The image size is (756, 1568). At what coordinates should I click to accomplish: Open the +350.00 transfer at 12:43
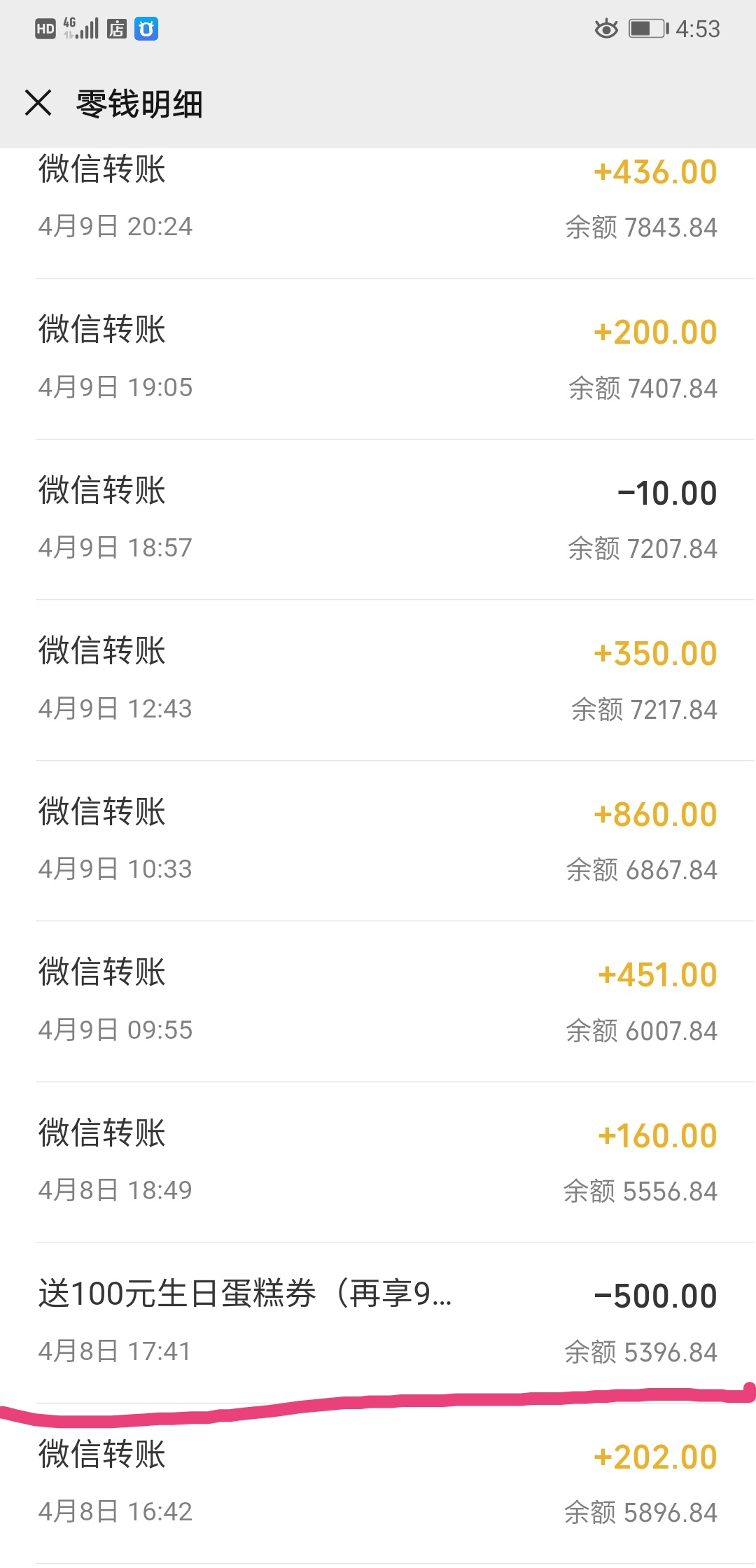point(378,680)
